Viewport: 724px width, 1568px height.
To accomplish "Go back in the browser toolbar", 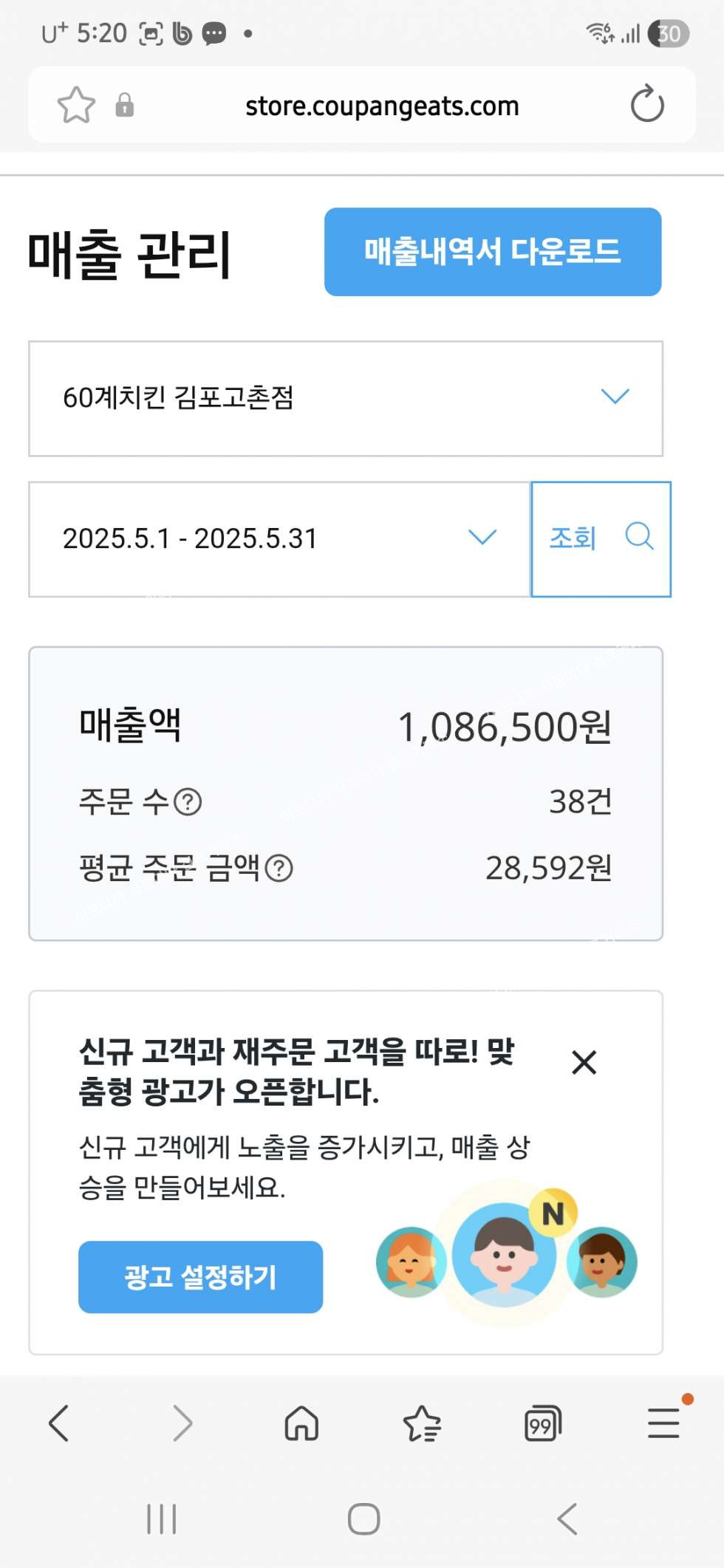I will [59, 1423].
